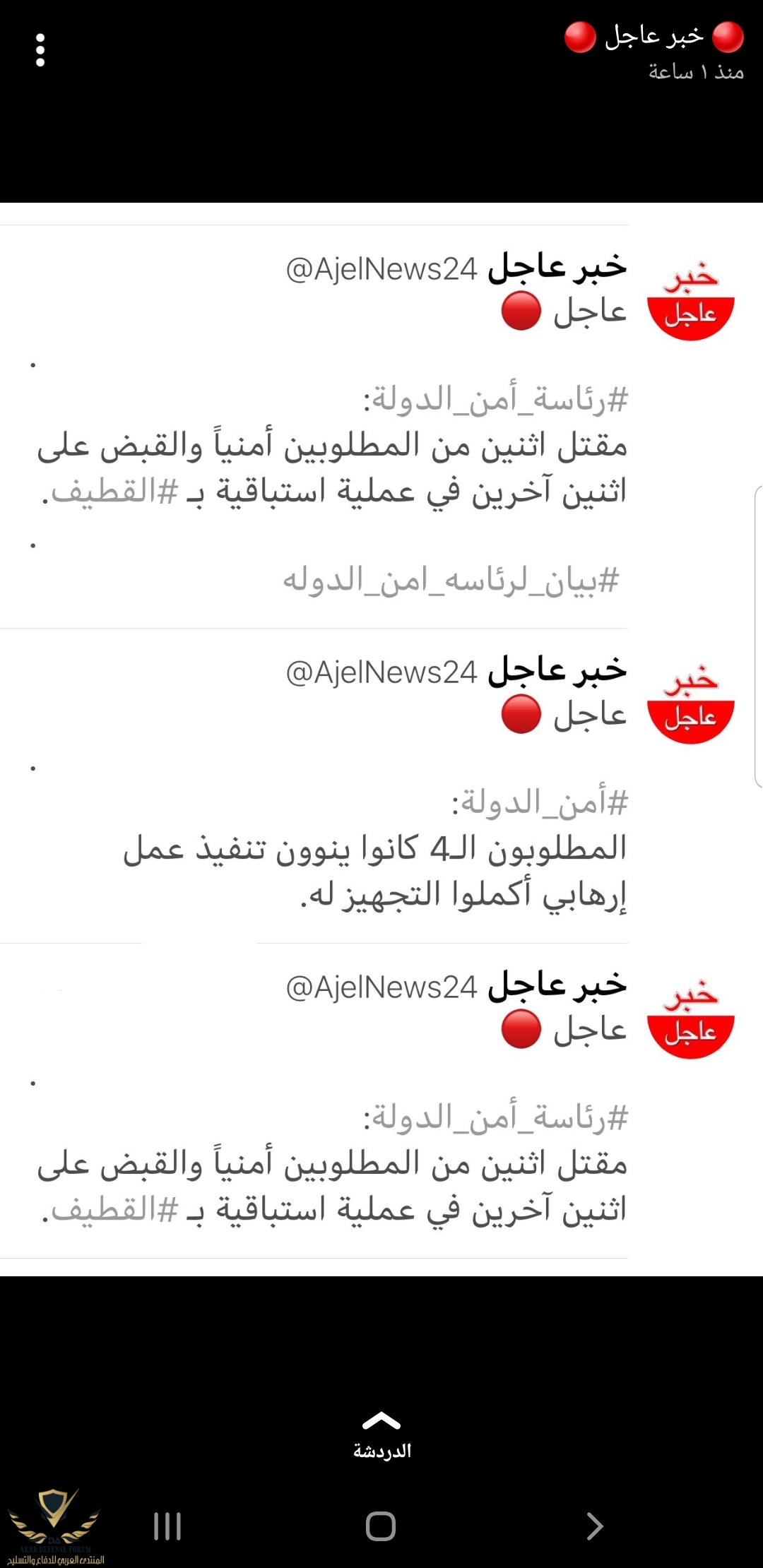
Task: Open the three-dot overflow menu
Action: pyautogui.click(x=40, y=50)
